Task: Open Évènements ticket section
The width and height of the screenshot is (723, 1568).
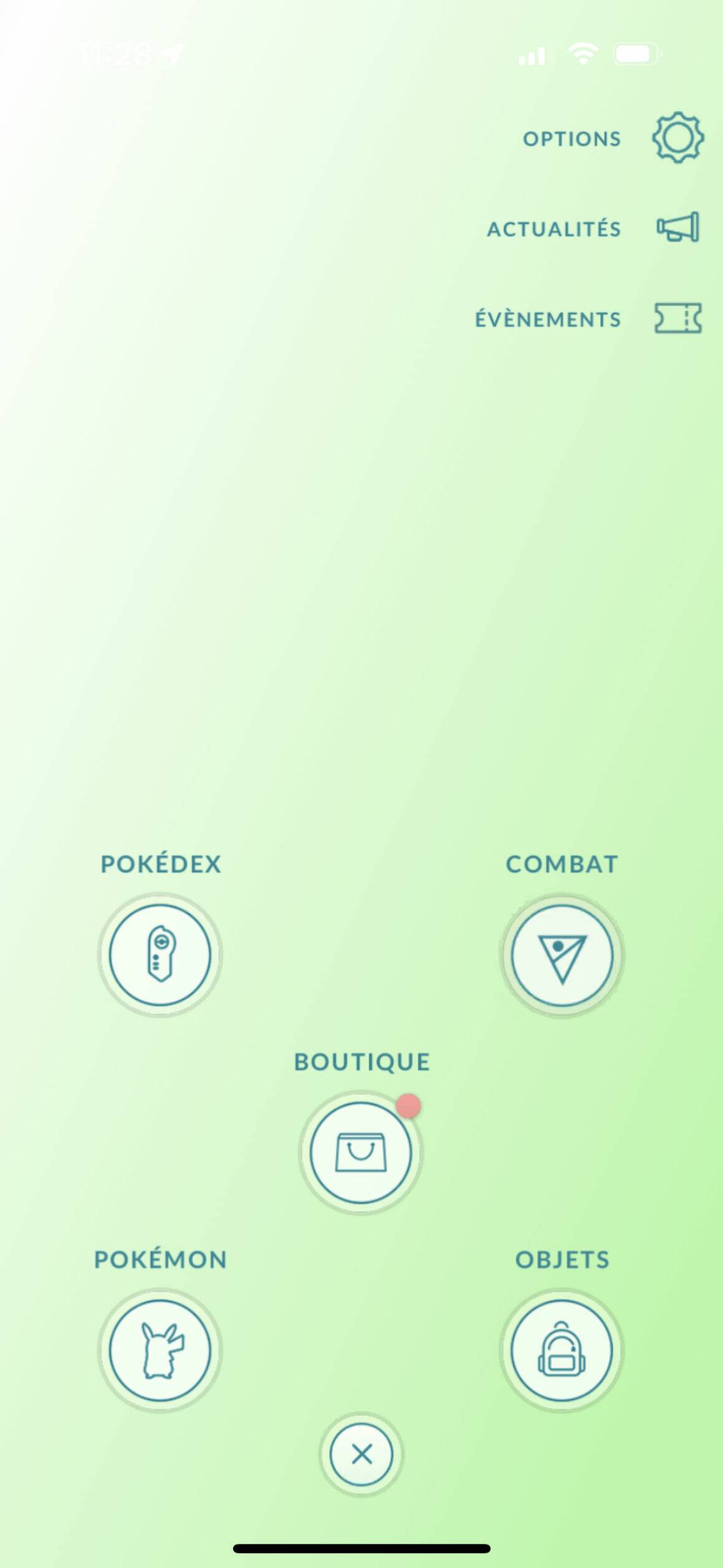Action: click(678, 318)
